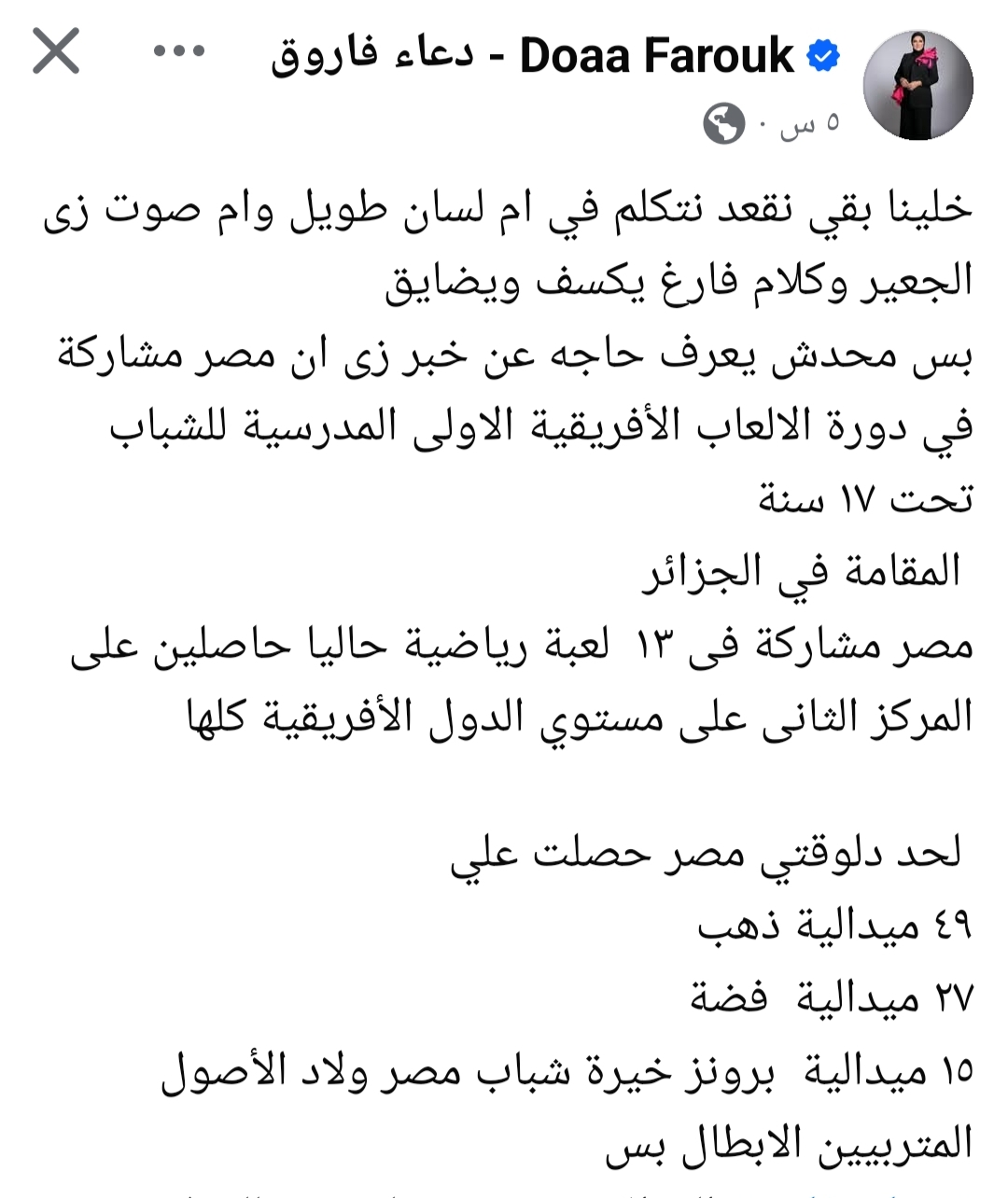Open the three-dot post options menu
The height and width of the screenshot is (1198, 1008).
(x=178, y=52)
